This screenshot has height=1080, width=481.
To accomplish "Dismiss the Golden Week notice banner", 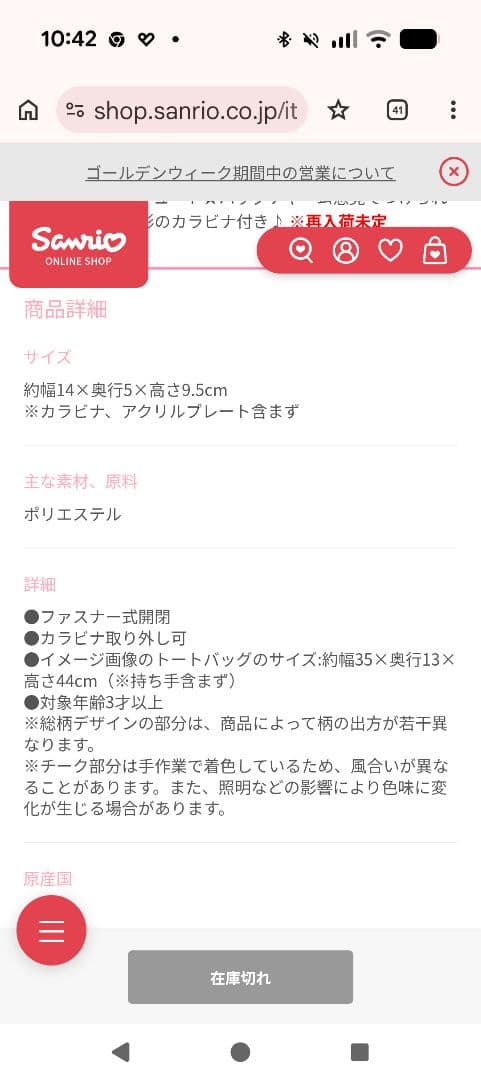I will point(453,172).
